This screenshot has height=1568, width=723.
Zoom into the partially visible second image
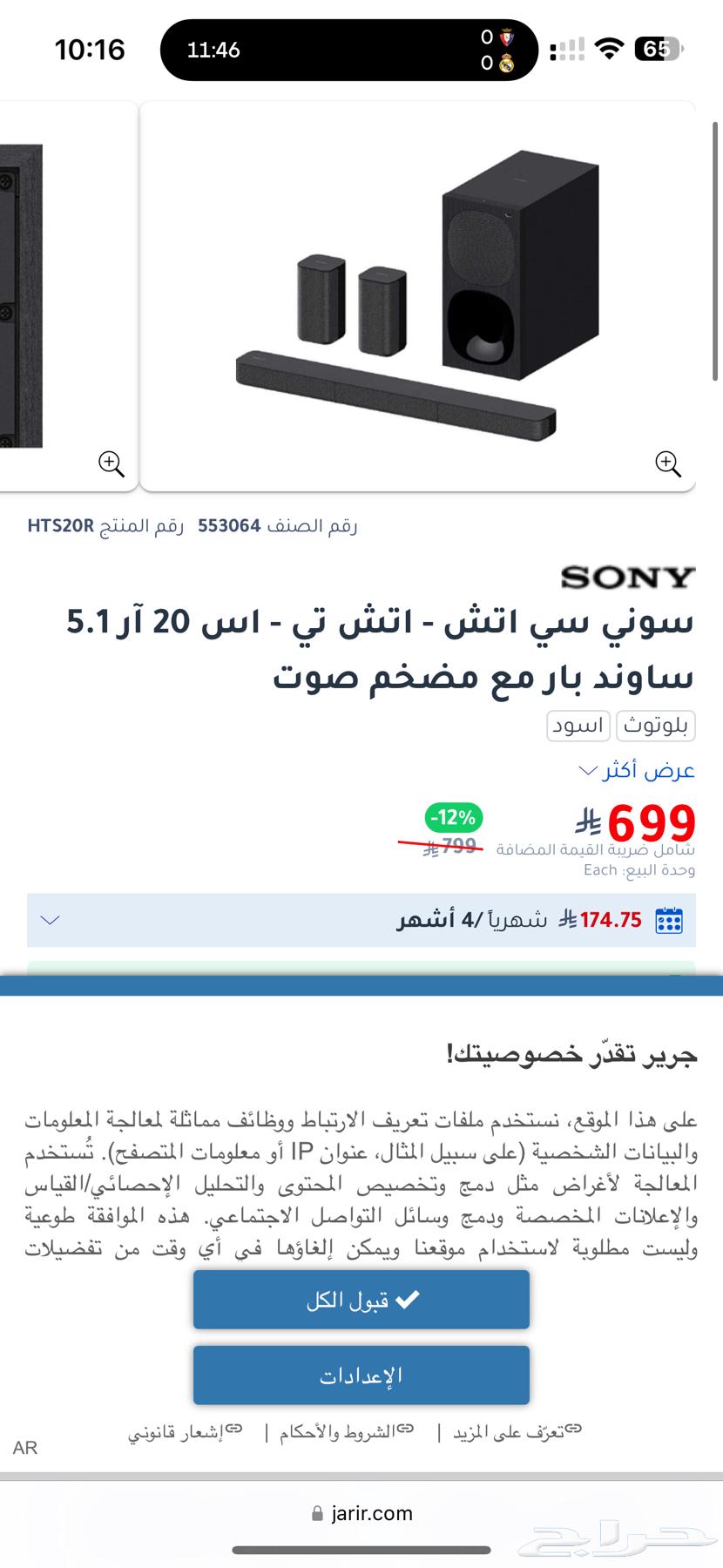point(111,463)
